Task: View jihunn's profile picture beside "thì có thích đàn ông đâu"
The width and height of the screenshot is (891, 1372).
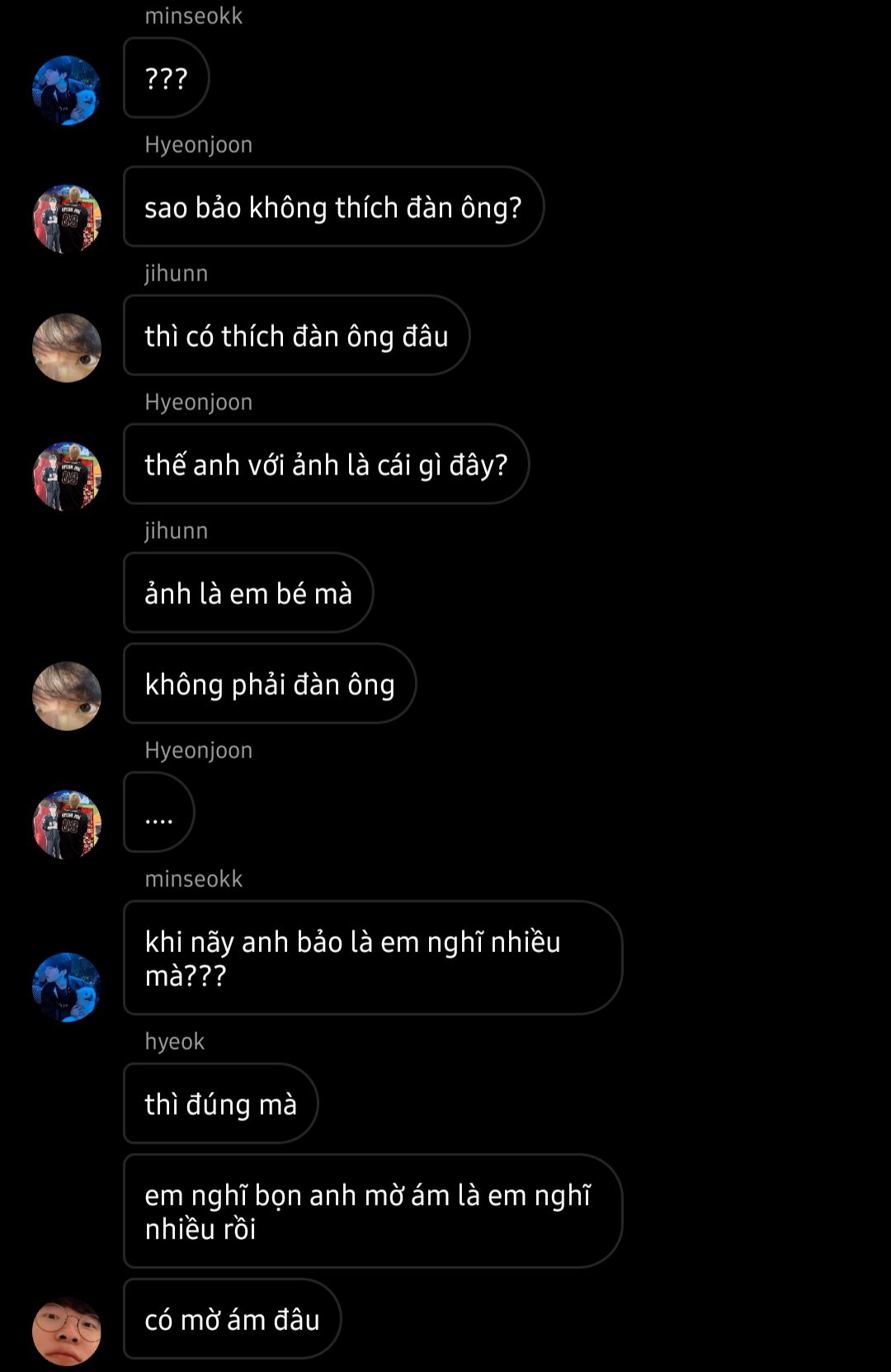Action: pyautogui.click(x=66, y=347)
